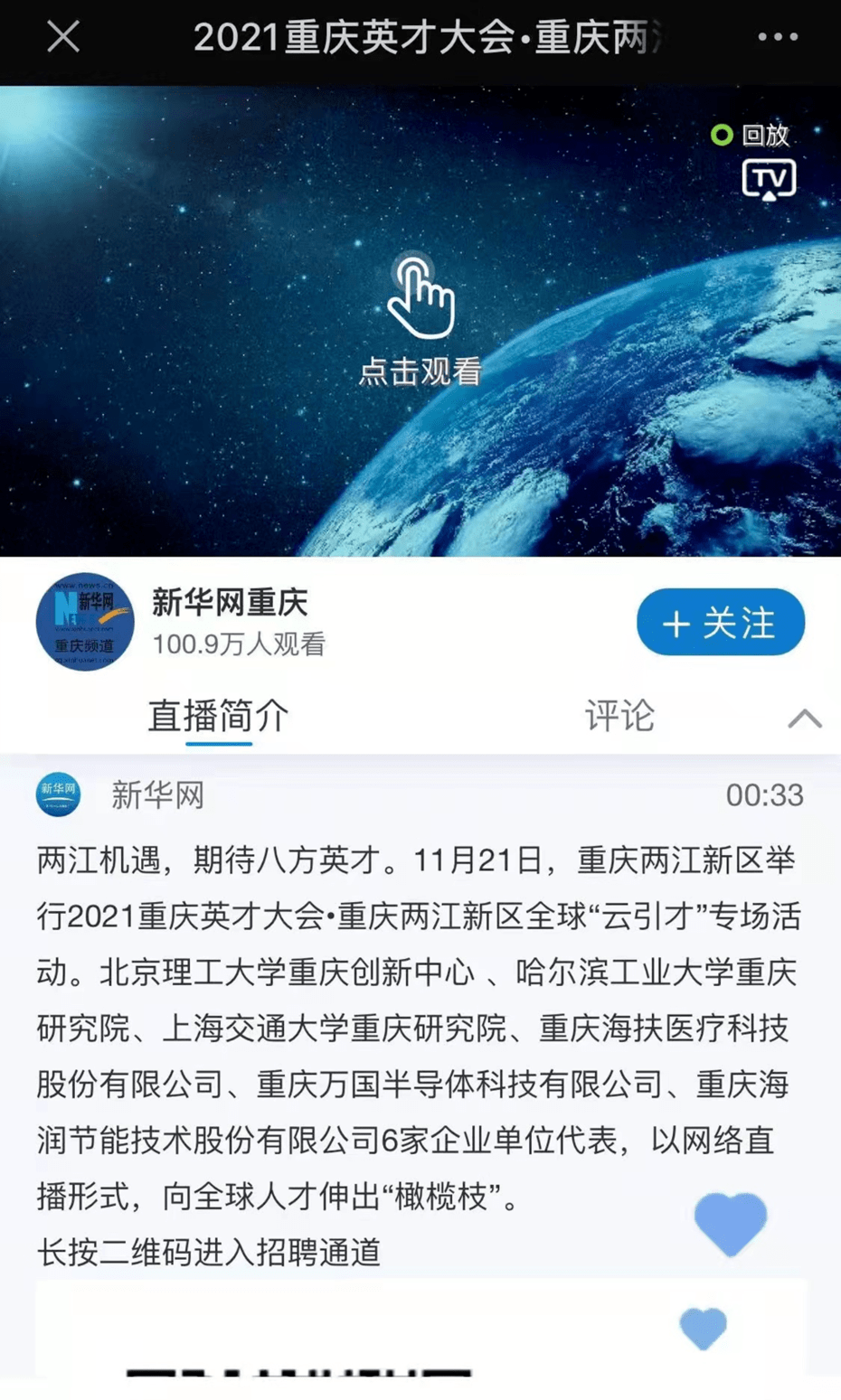
Task: Open the 新华网重庆 channel avatar
Action: coord(85,622)
